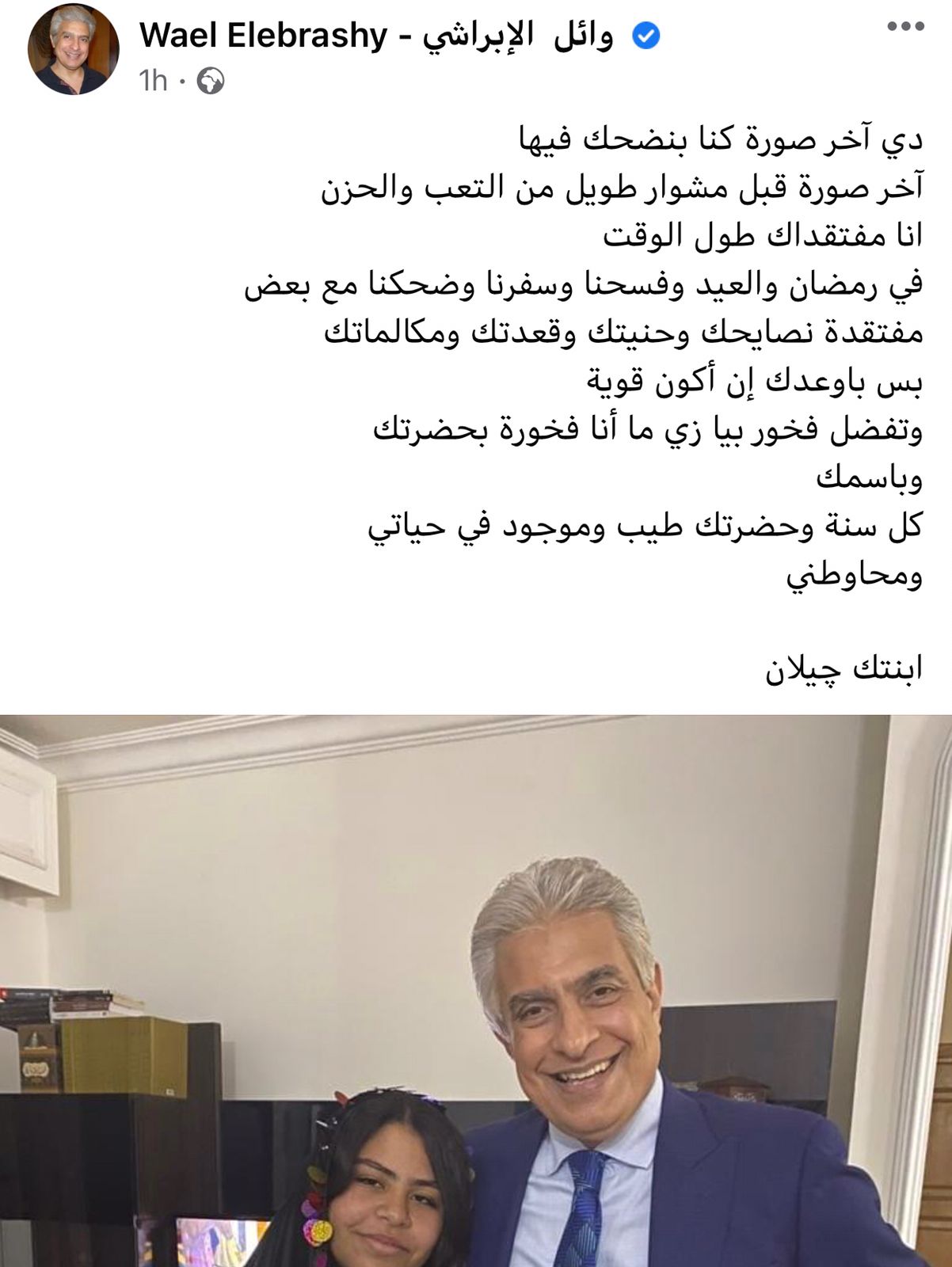Open Wael Elebrashy's profile picture
Viewport: 952px width, 1267px height.
click(73, 49)
